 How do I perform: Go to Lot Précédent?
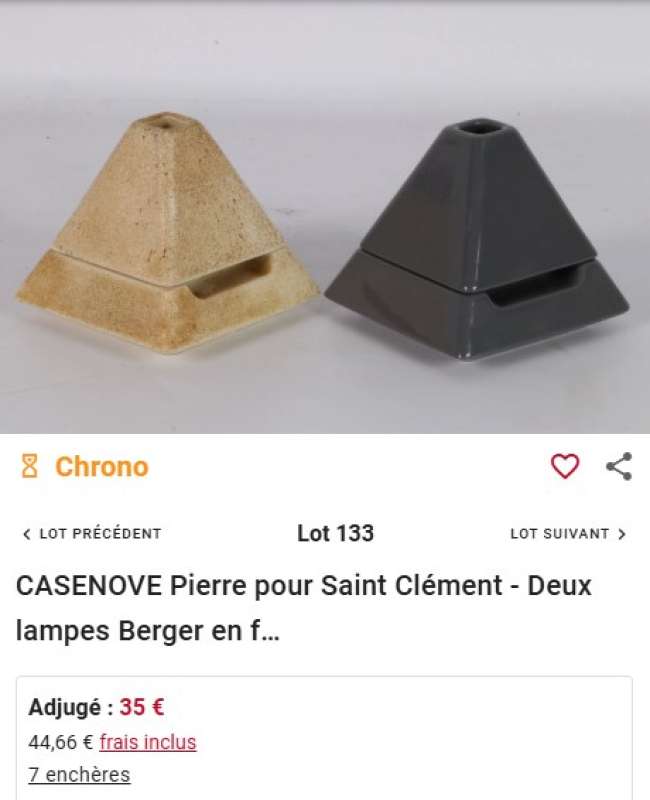pos(91,534)
